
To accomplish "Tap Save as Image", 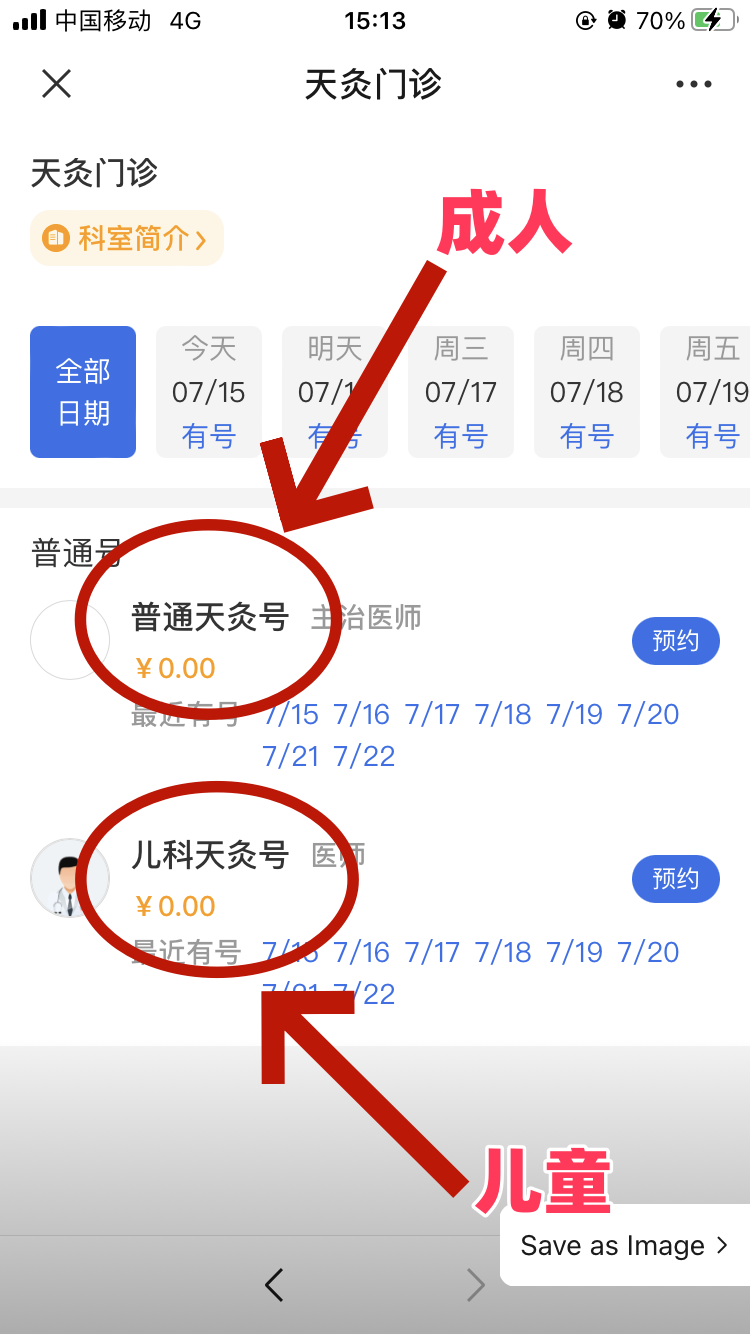I will point(625,1246).
